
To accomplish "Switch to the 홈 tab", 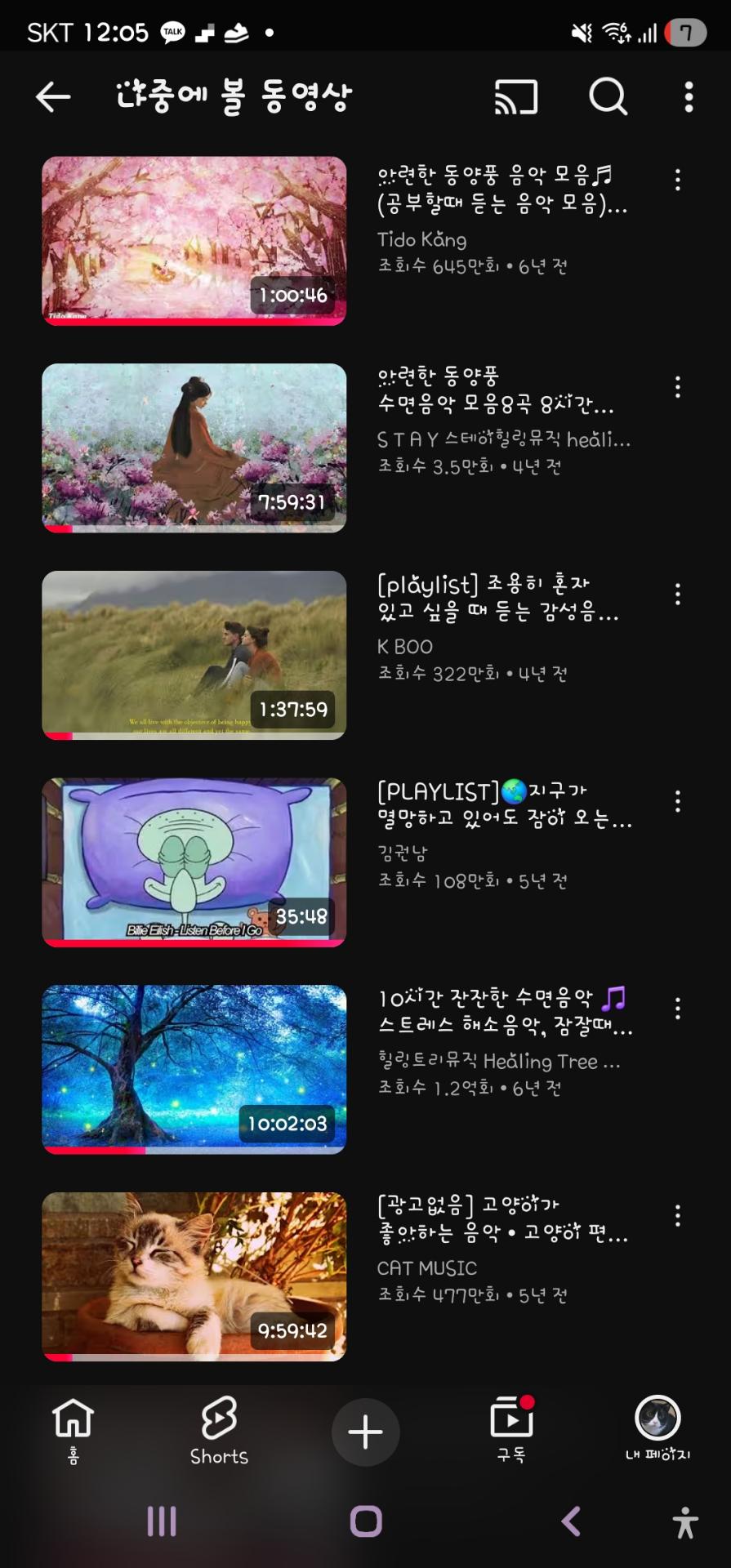I will (x=74, y=1431).
